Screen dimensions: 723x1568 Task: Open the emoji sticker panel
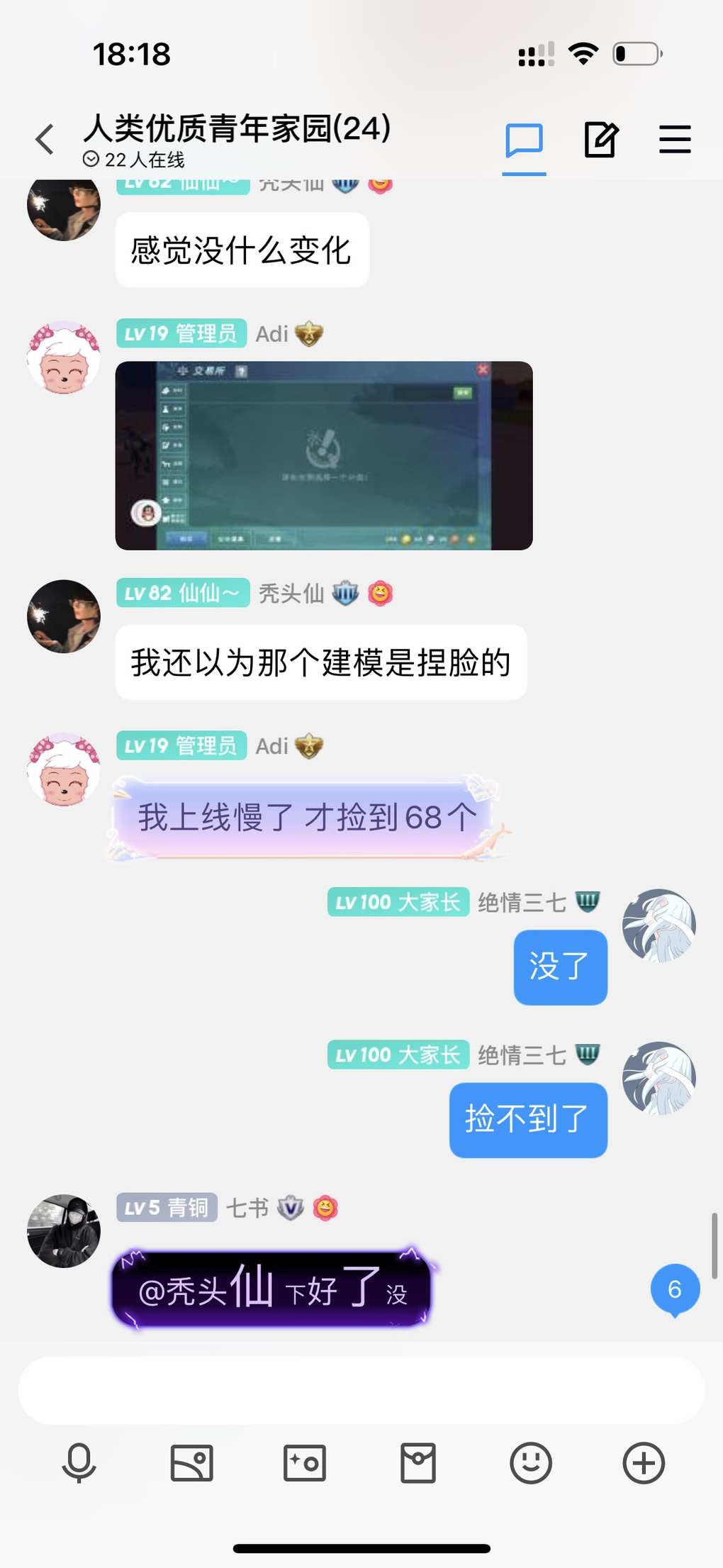pos(530,1462)
